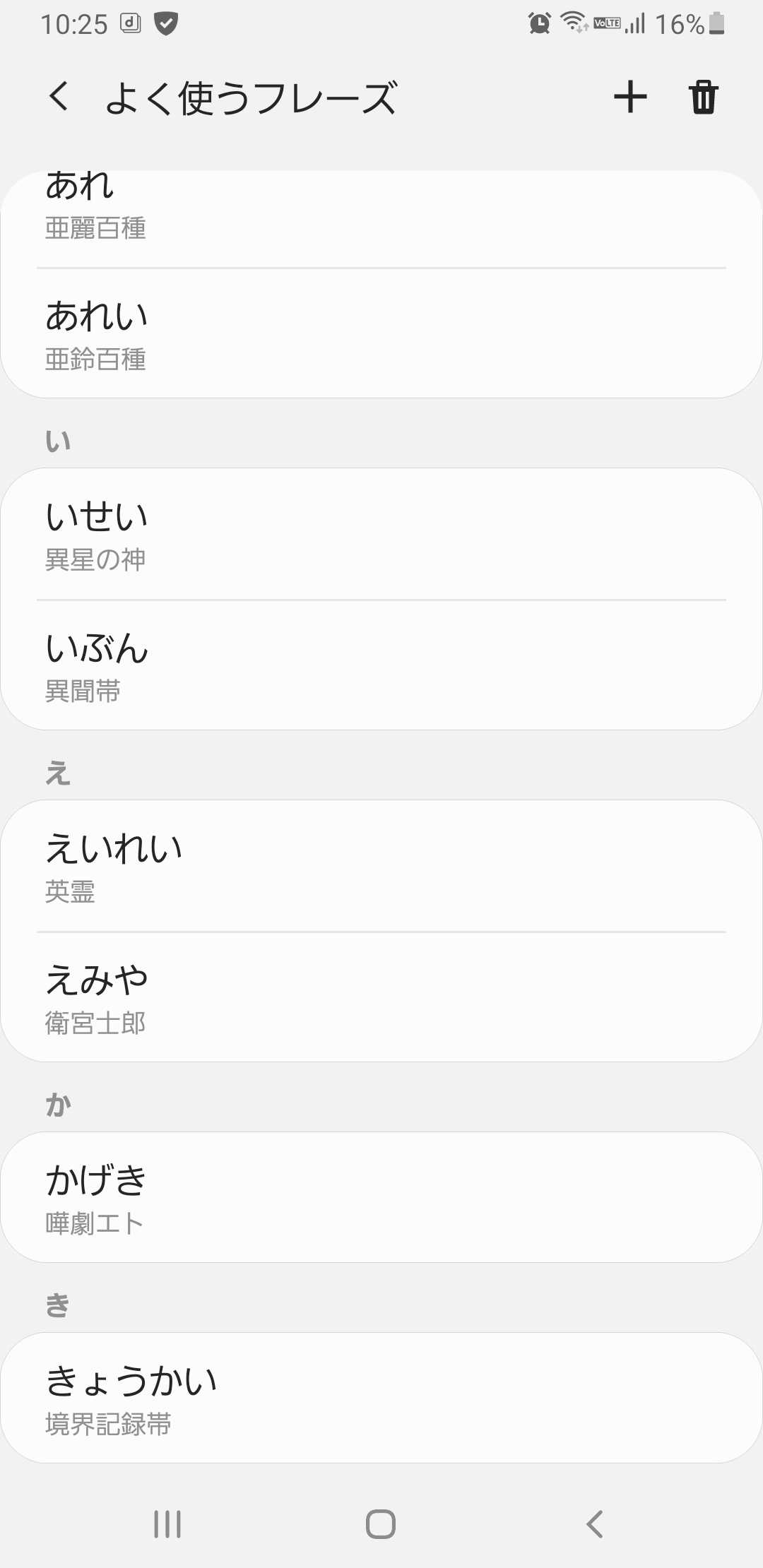Select the いせい 異星の神 entry
Screen dimensions: 763x1568
pyautogui.click(x=381, y=535)
